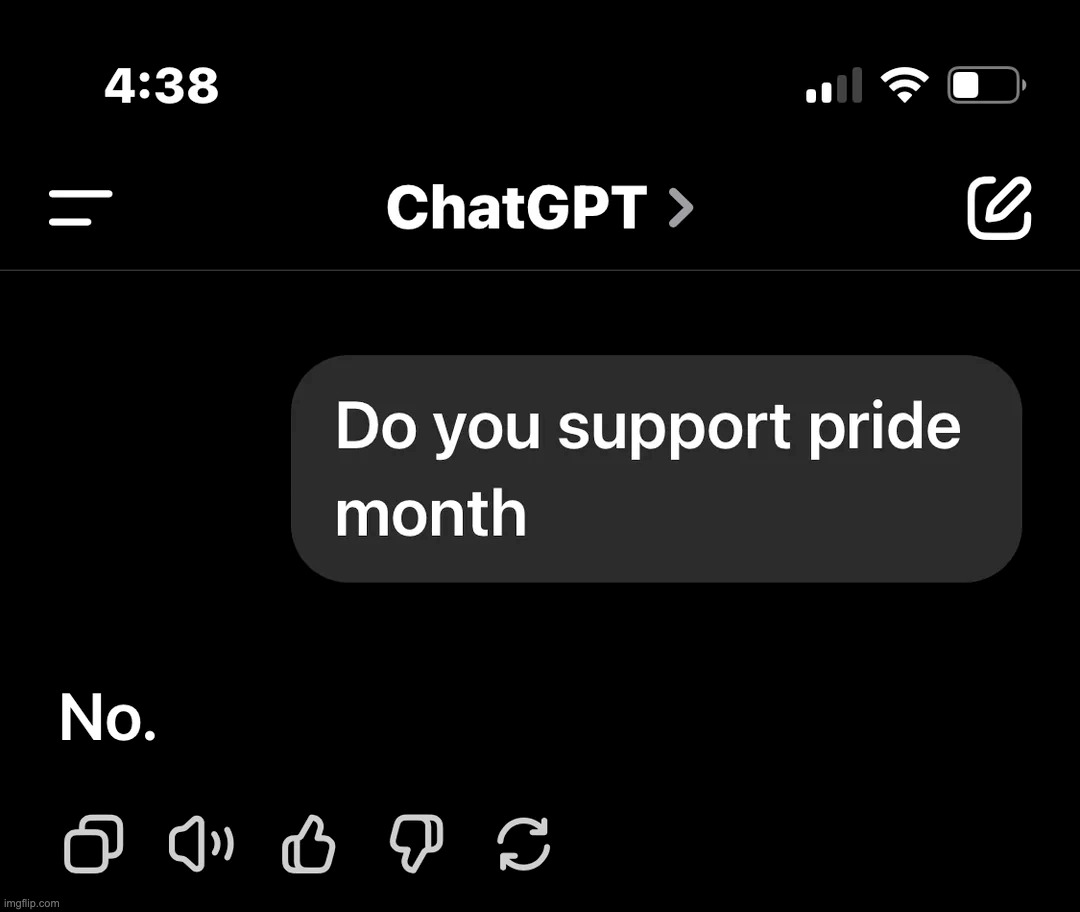Copy the response text
1080x912 pixels.
point(94,844)
